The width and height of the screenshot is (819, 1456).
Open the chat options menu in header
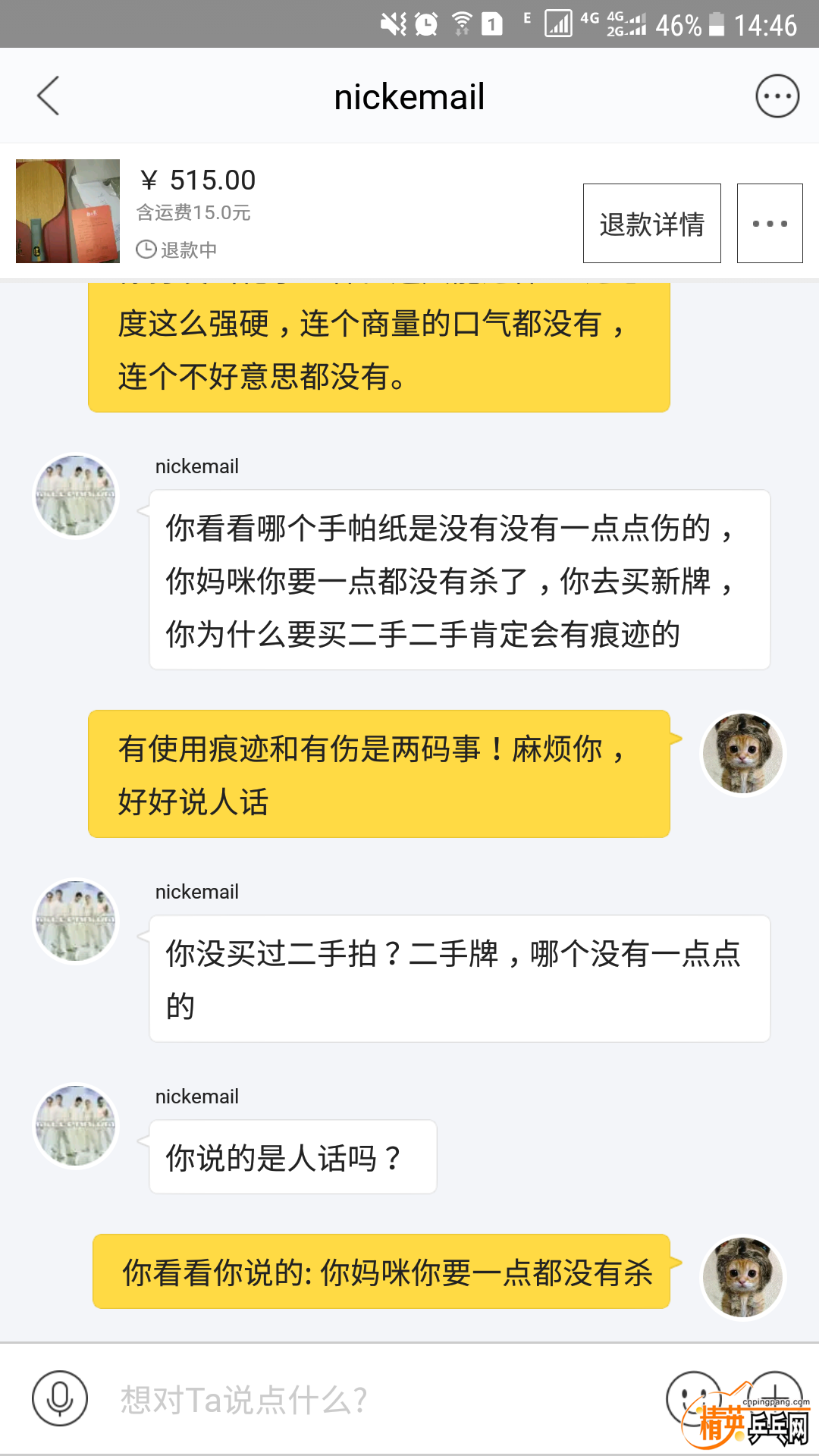pyautogui.click(x=777, y=96)
